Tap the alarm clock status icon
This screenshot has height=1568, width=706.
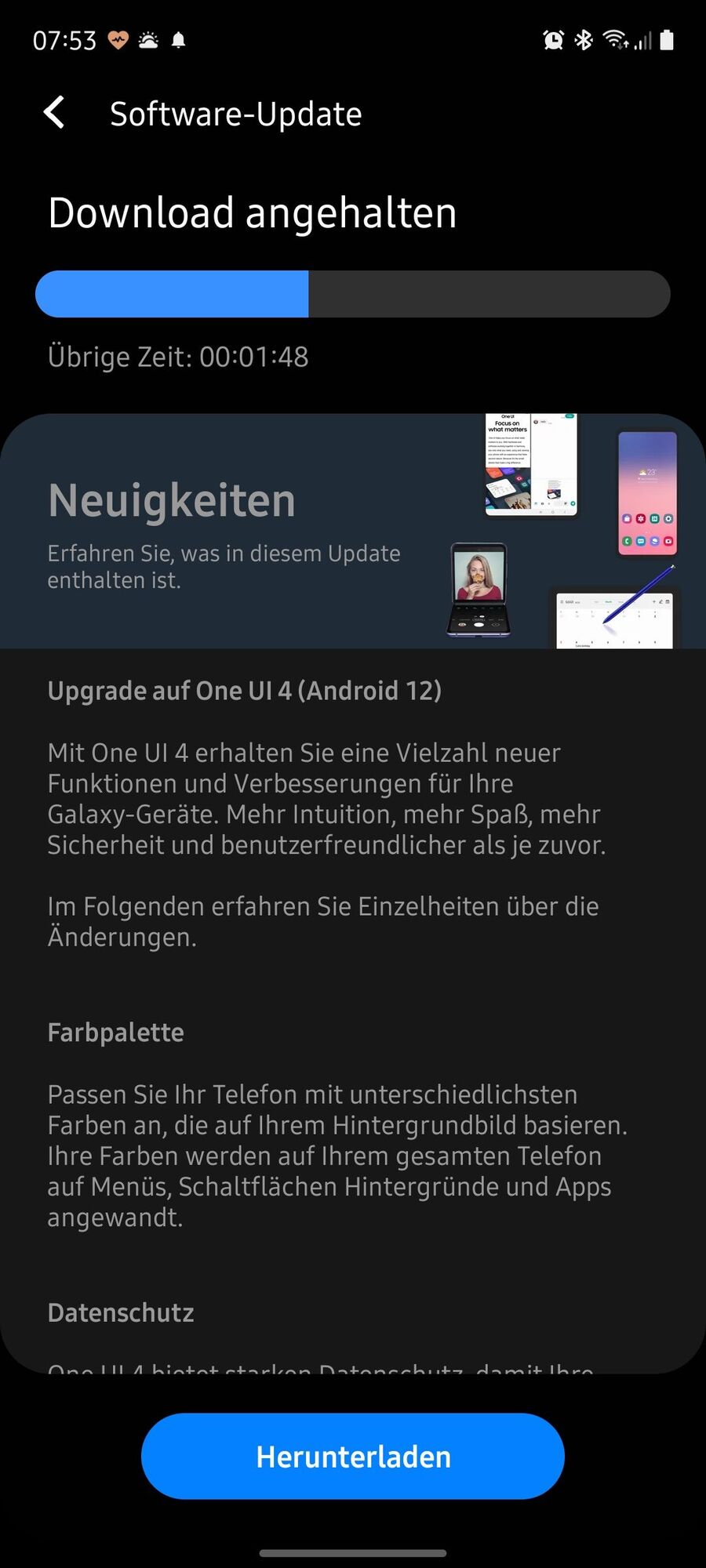tap(552, 39)
